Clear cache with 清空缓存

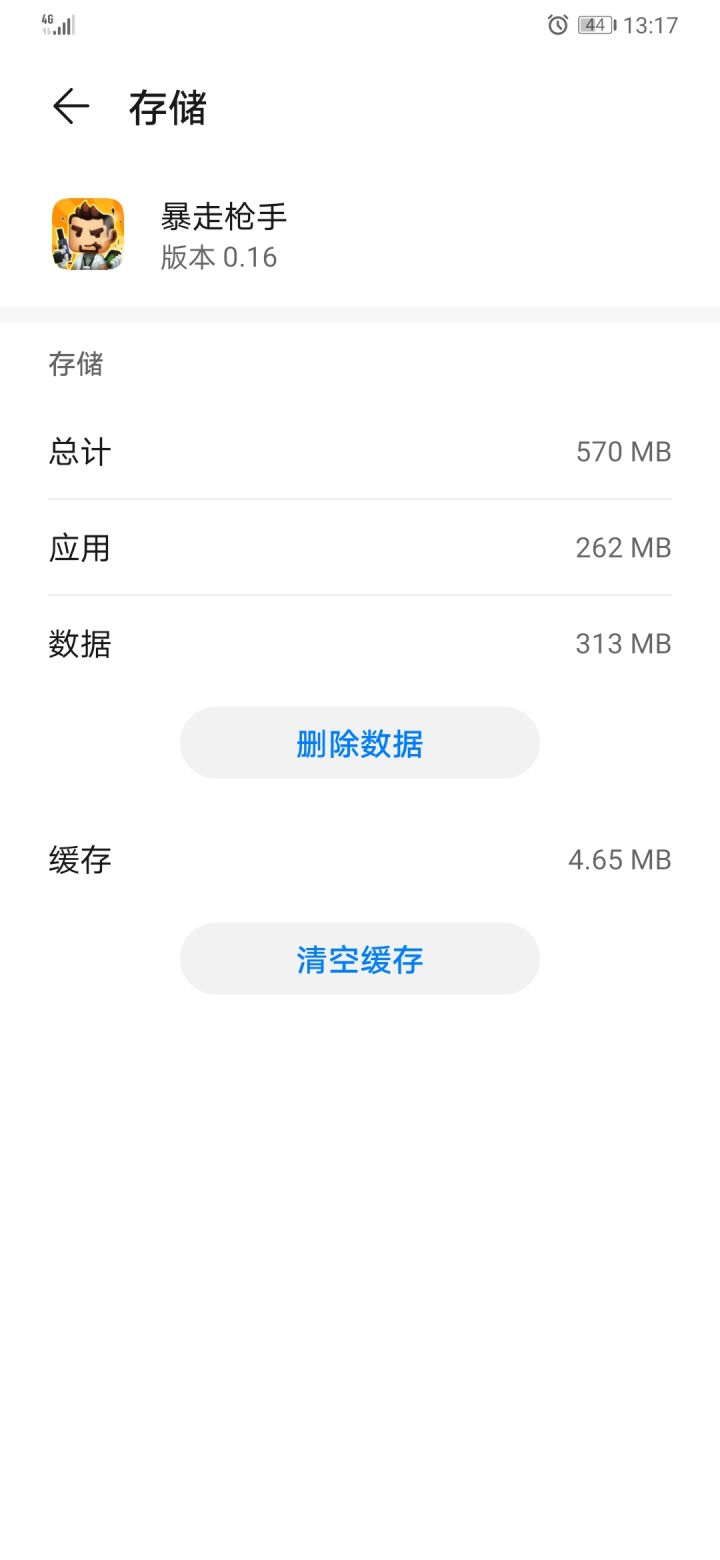360,959
